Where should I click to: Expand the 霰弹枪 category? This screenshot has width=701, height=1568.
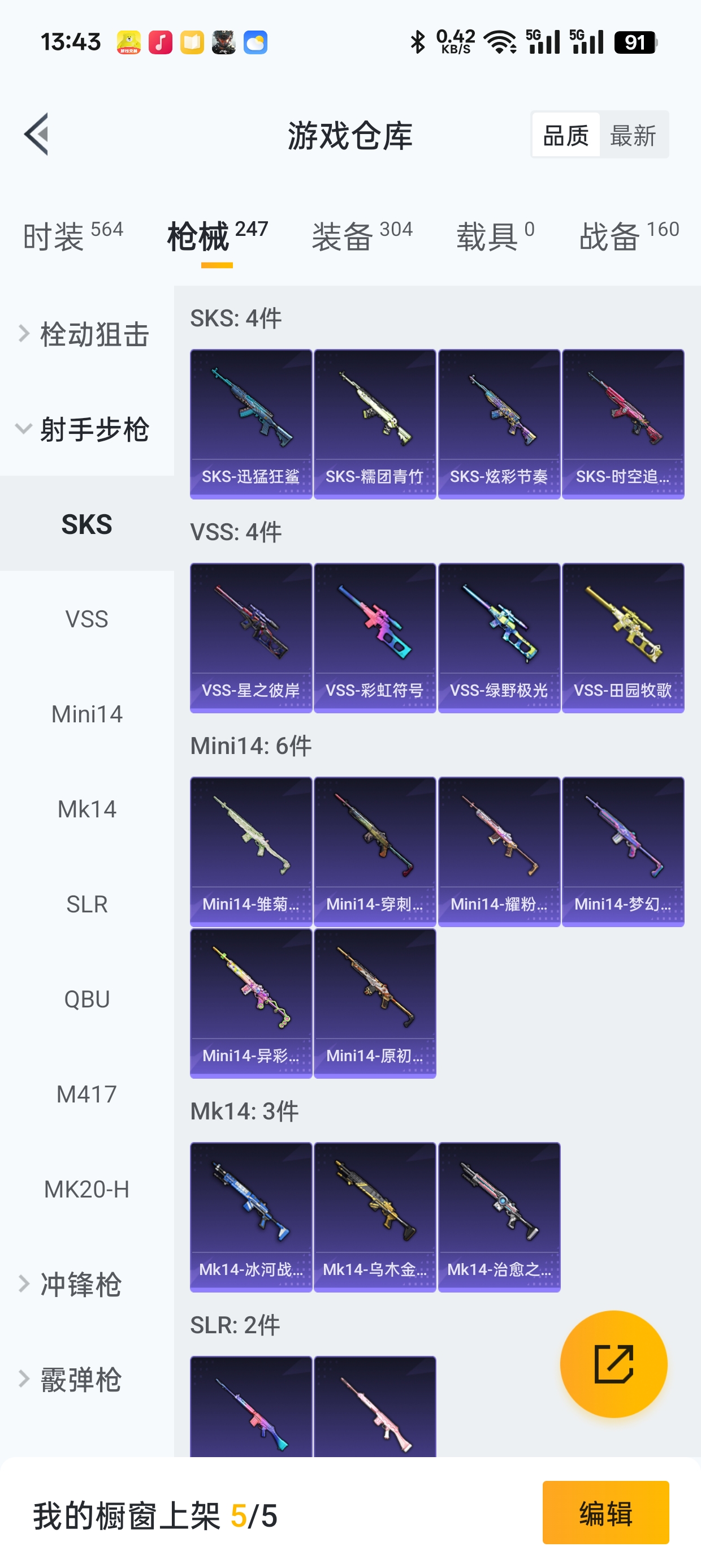pos(79,1379)
